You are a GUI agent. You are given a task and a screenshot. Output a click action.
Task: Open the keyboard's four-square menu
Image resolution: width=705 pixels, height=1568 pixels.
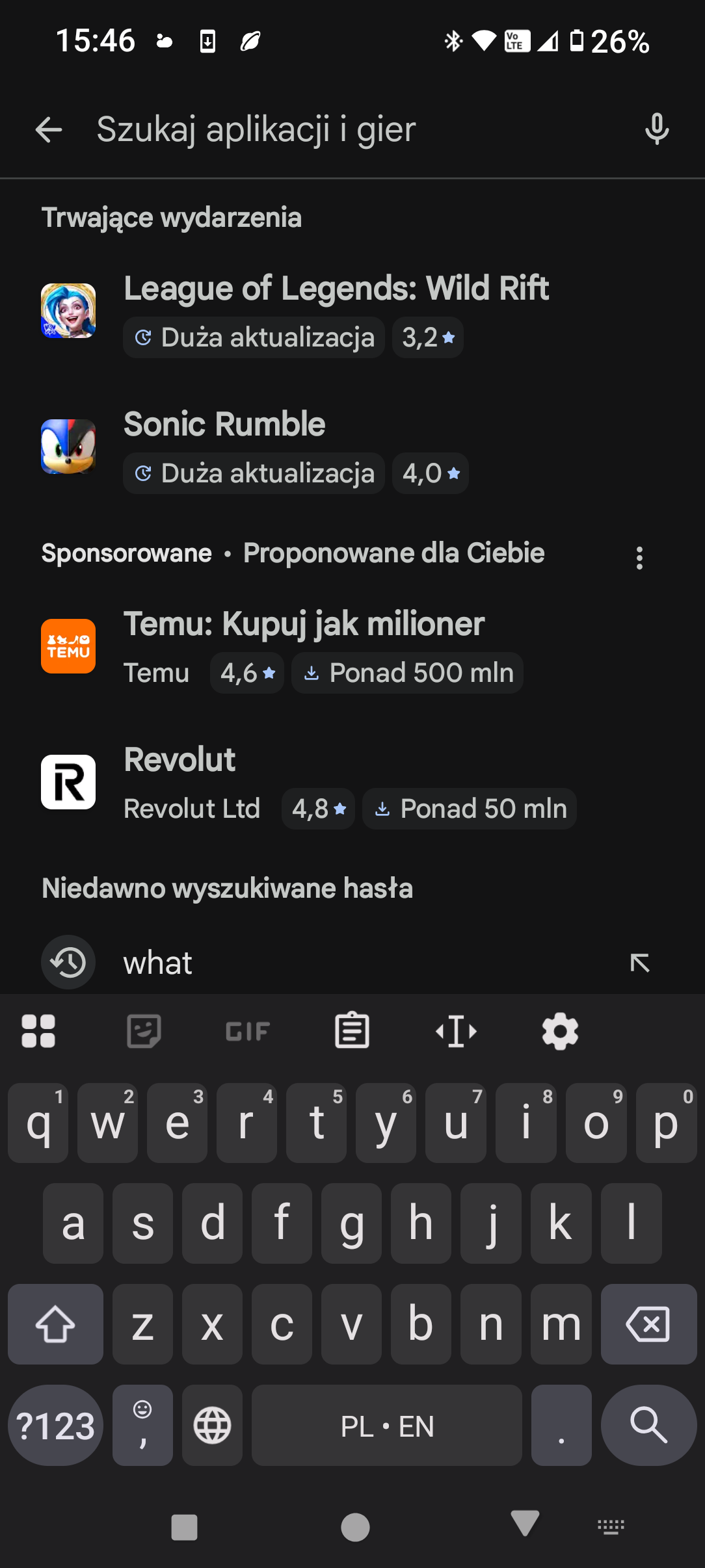[38, 1031]
